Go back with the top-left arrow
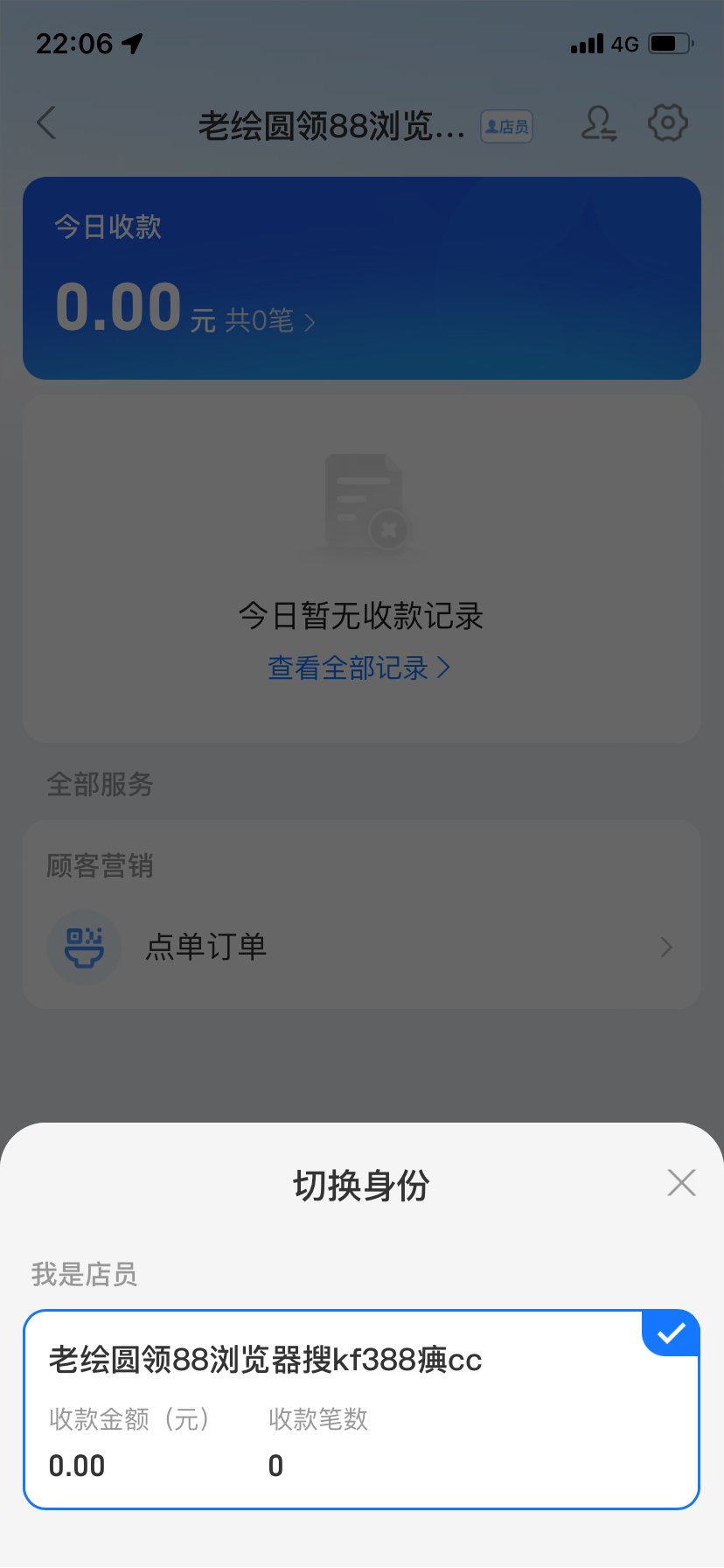This screenshot has height=1568, width=724. 47,123
